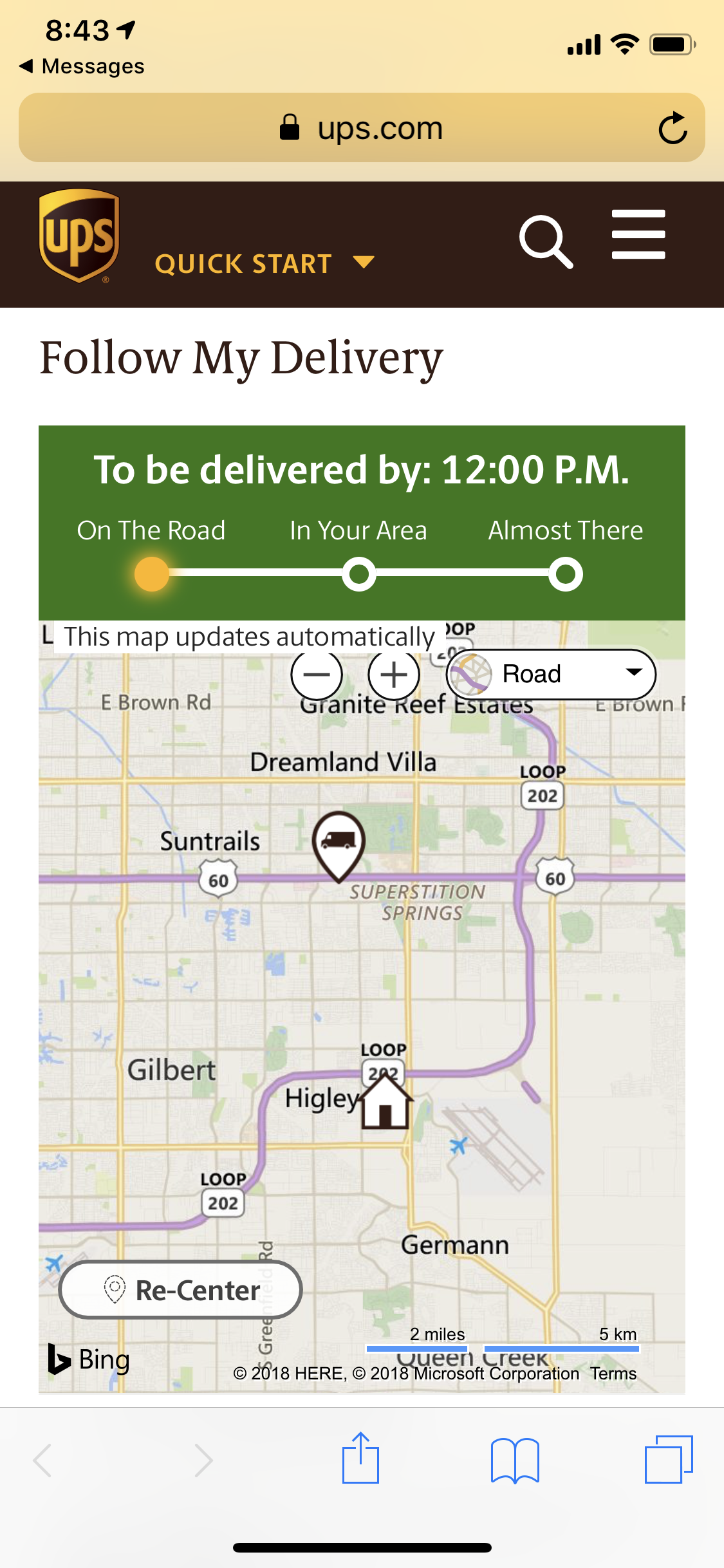Open the map Terms link
Image resolution: width=724 pixels, height=1568 pixels.
click(613, 1374)
